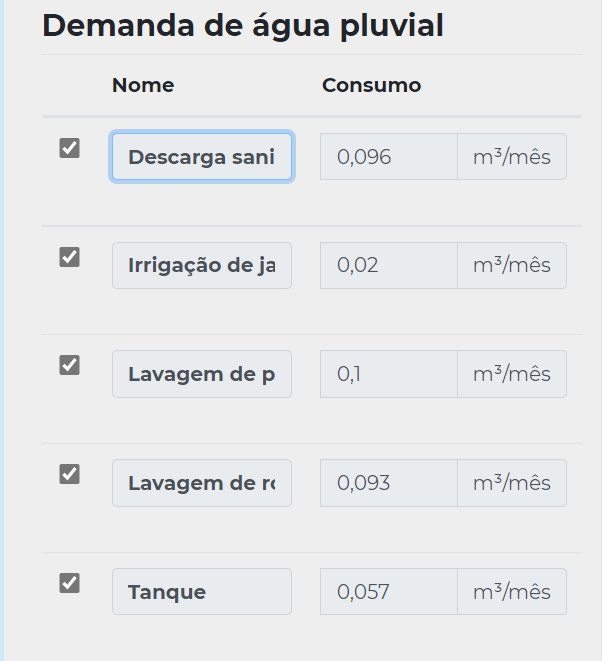Edit the 0,096 consumption field
602x661 pixels.
click(389, 157)
